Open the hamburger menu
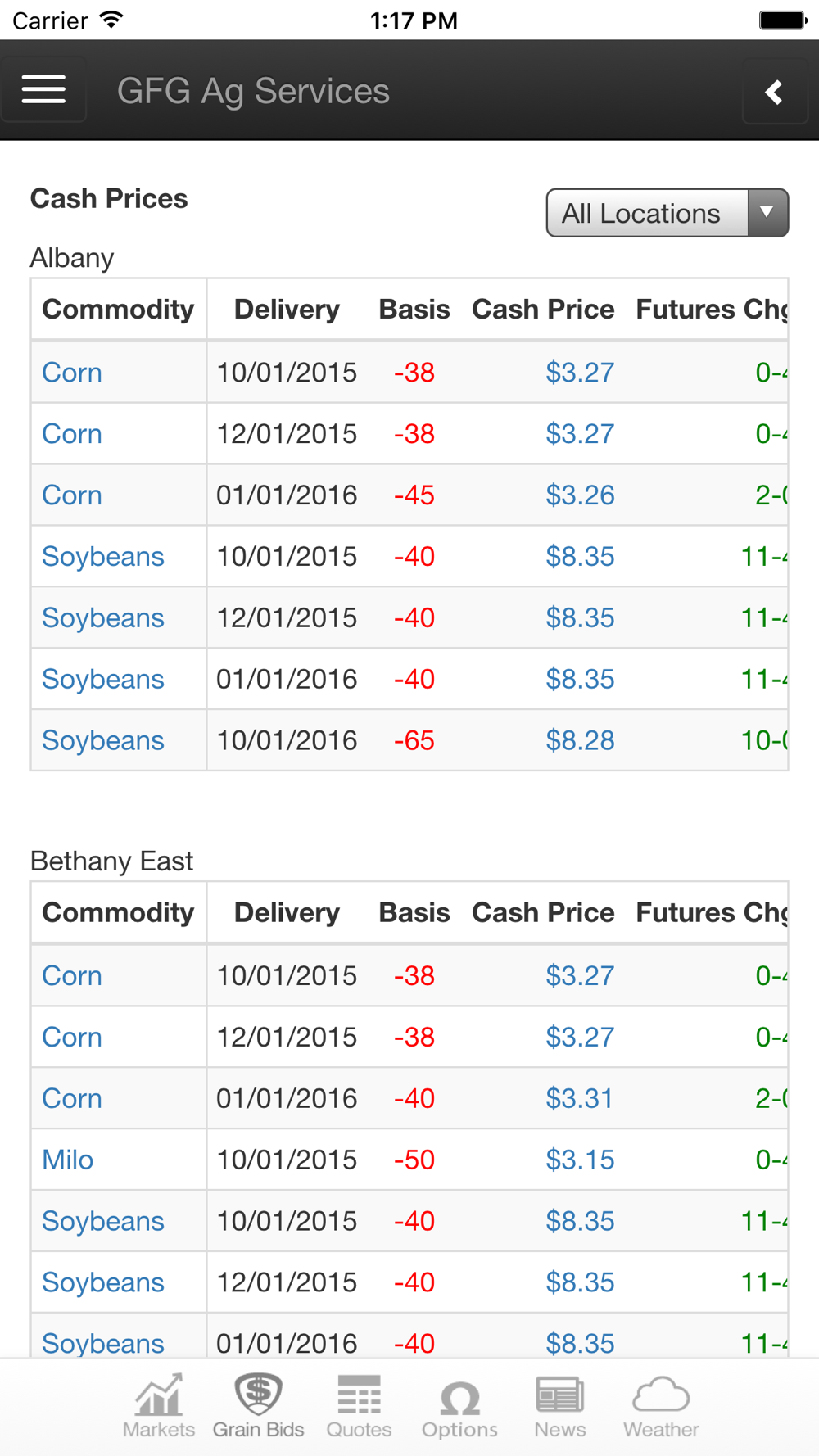Viewport: 819px width, 1456px height. [43, 89]
